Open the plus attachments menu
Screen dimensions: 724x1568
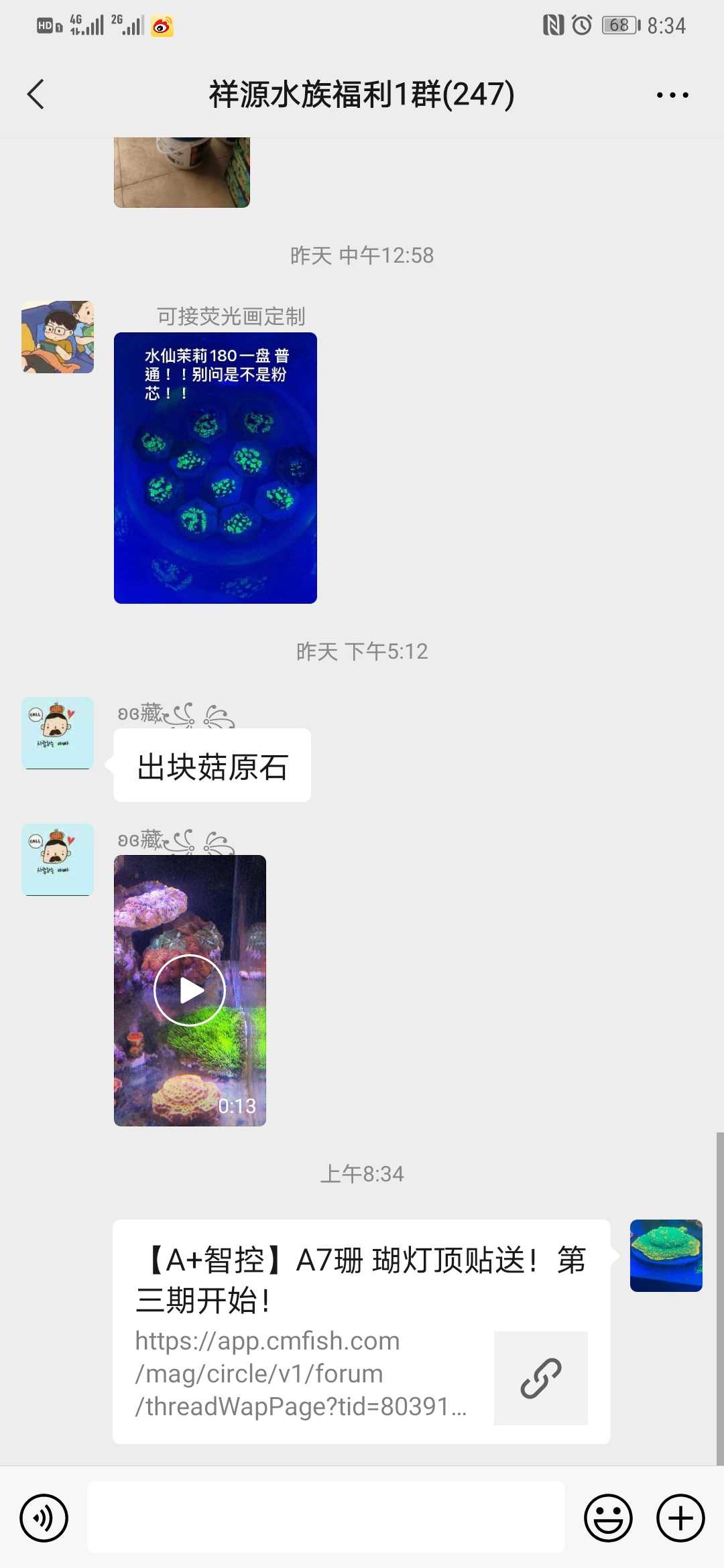click(680, 1518)
